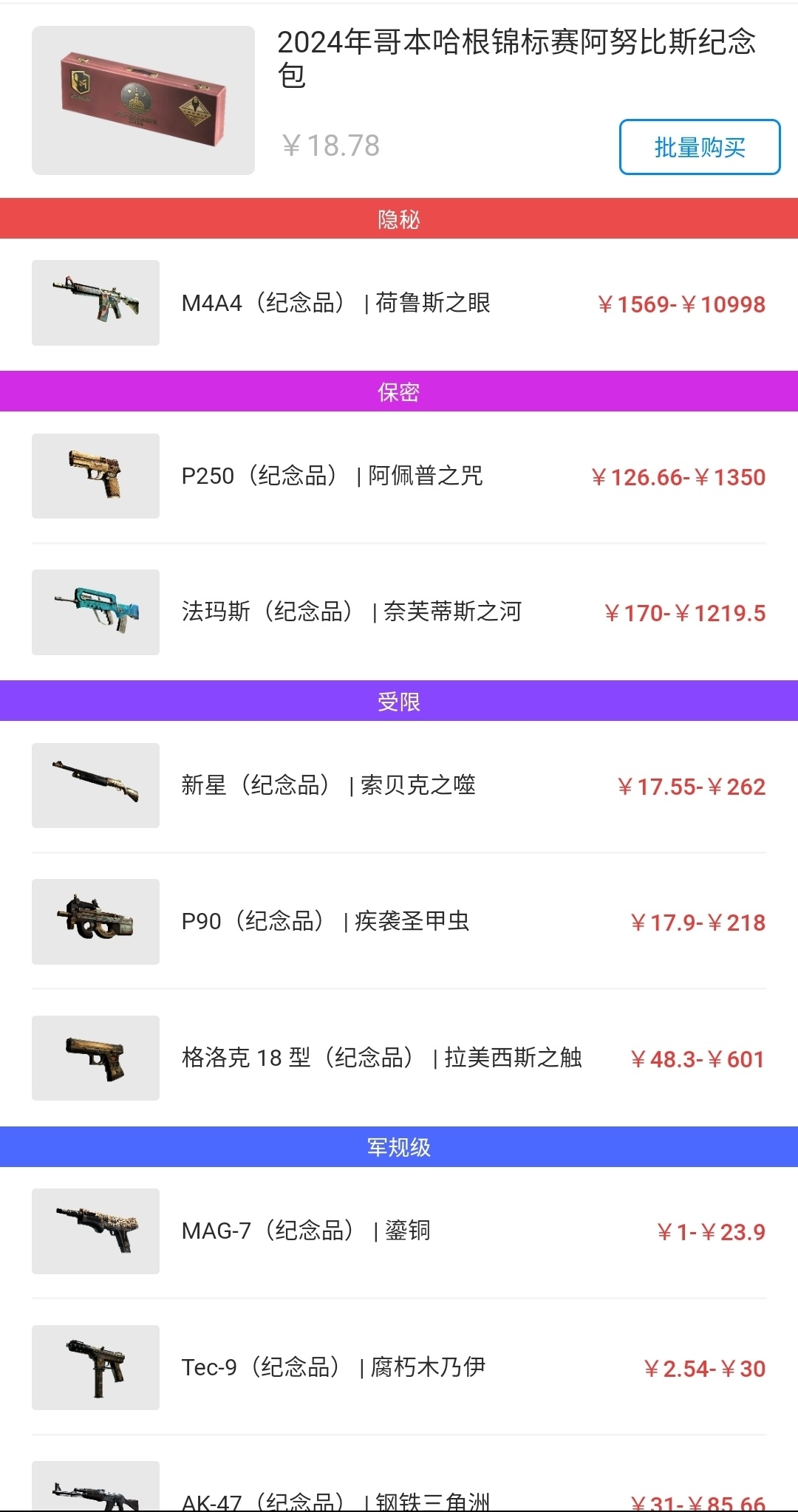Select Tec-9 腐朽木乃伊 row
Viewport: 798px width, 1512px height.
(x=399, y=1367)
